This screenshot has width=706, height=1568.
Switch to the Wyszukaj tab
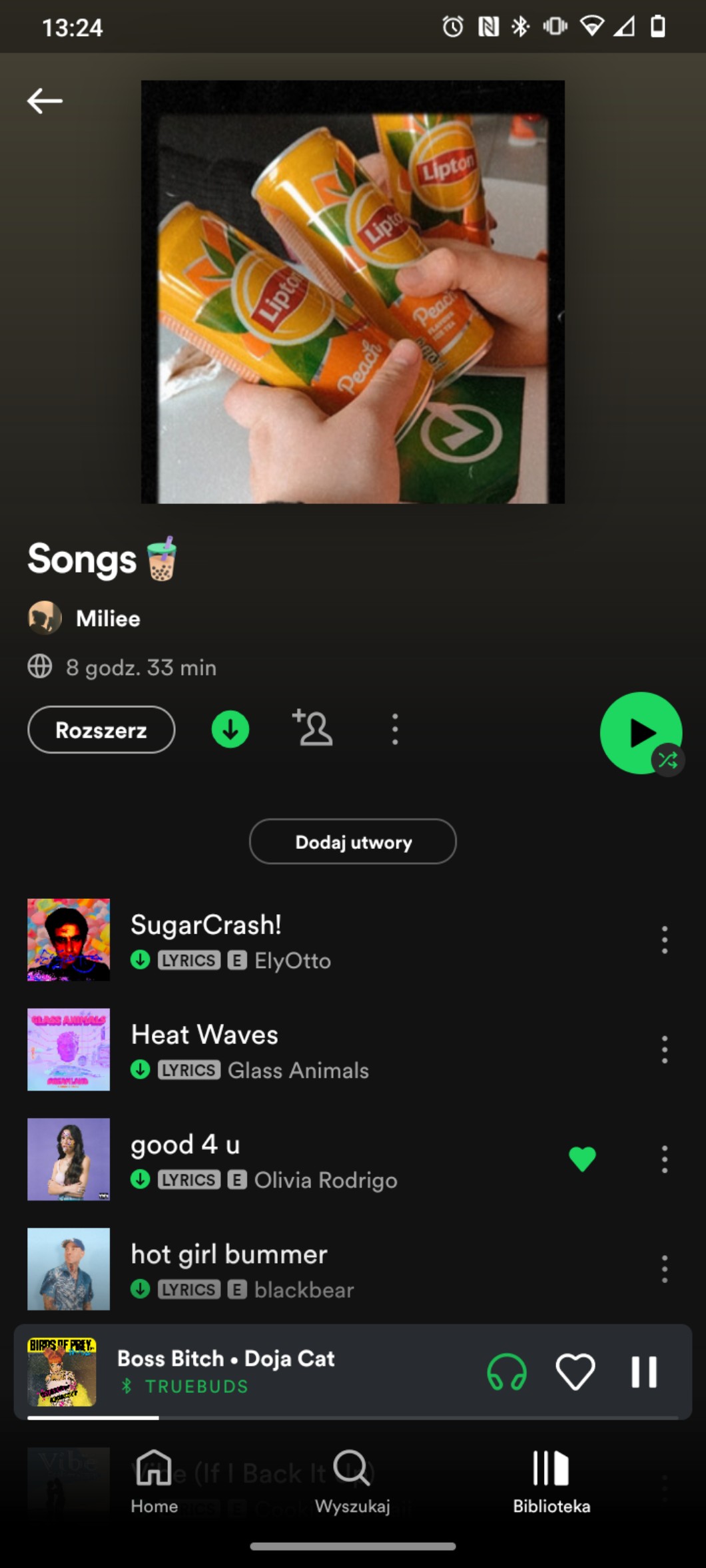pos(352,1482)
